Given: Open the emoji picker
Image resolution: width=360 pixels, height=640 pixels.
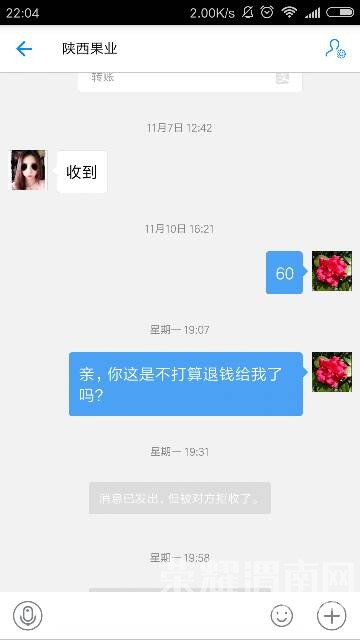Looking at the screenshot, I should [x=282, y=616].
